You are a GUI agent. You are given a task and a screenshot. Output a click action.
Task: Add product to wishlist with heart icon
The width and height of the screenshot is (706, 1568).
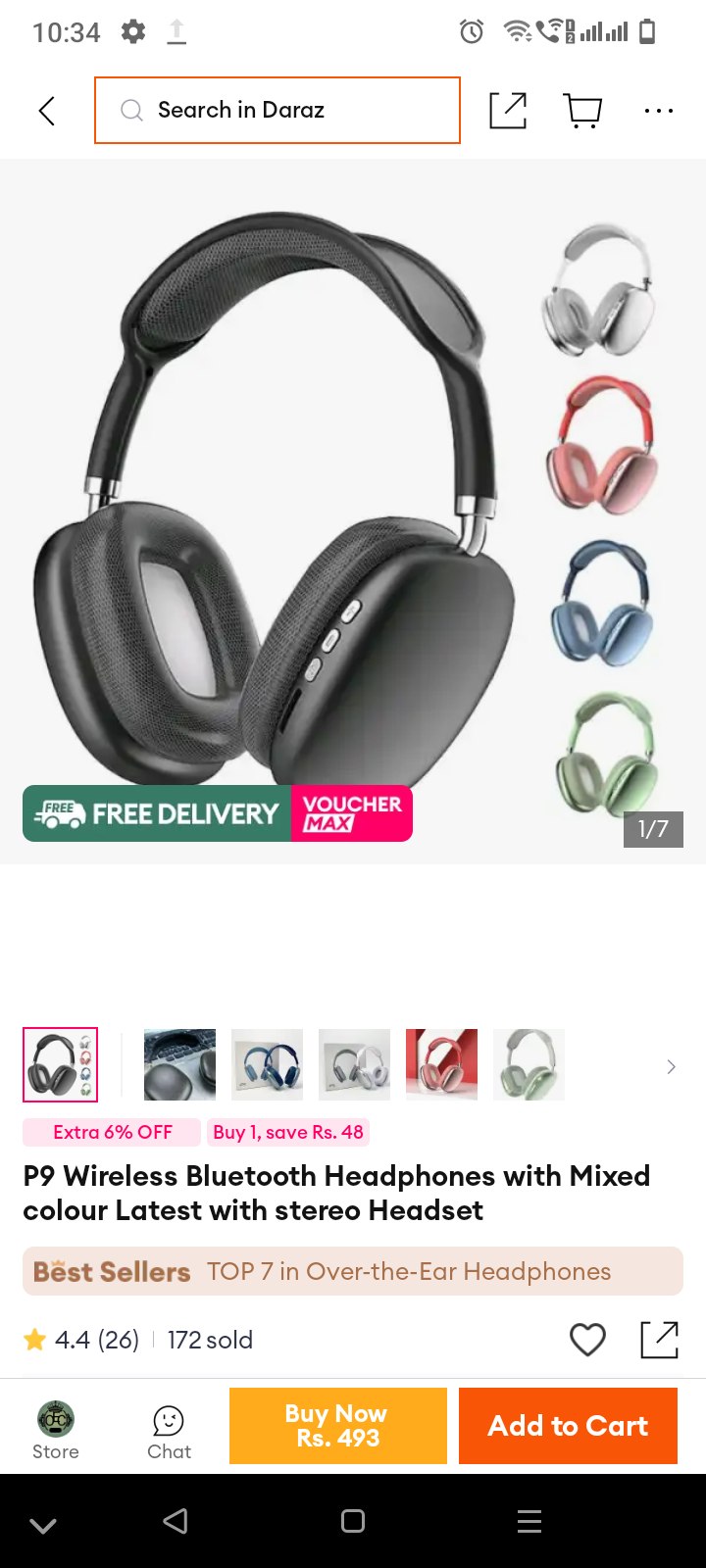coord(588,1339)
